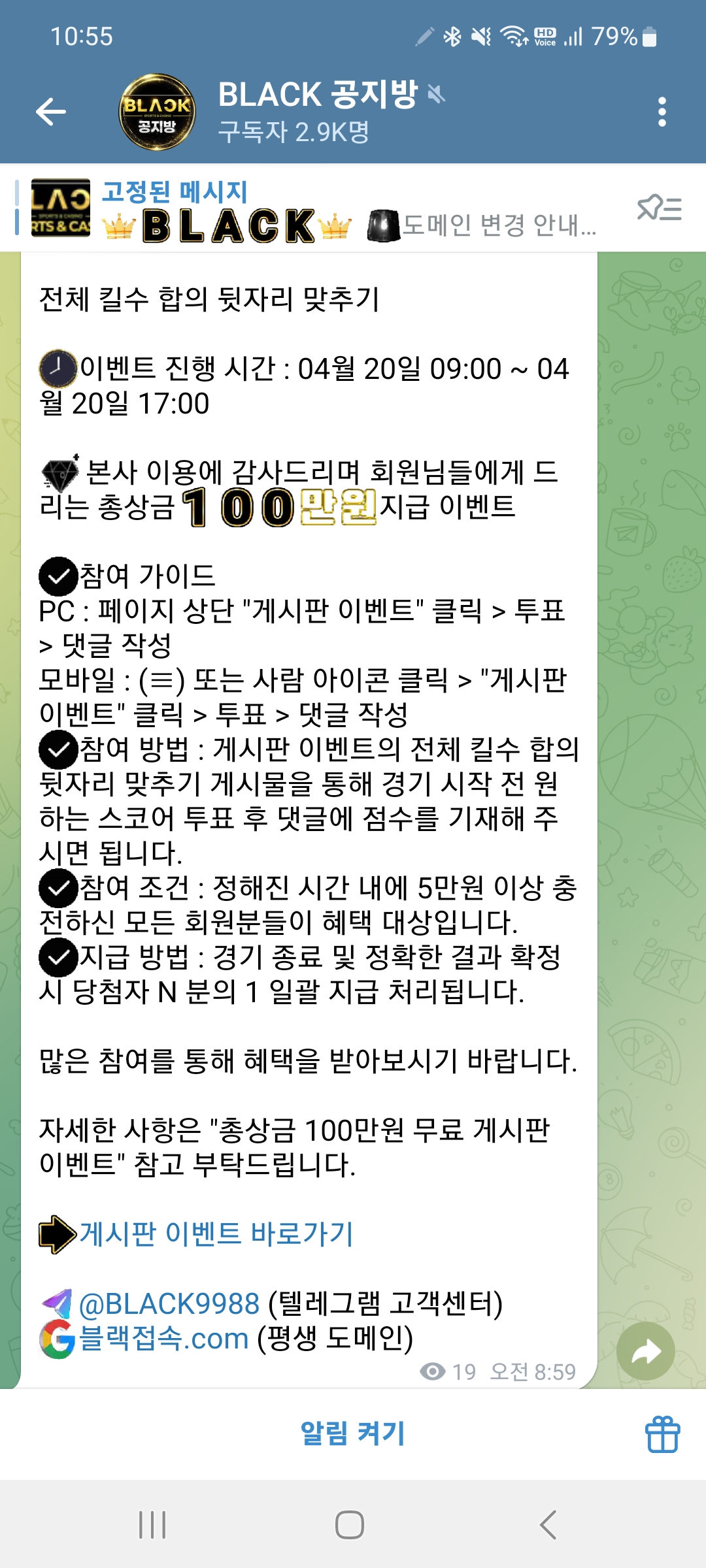
Task: Go back from the BLACK 공지방 channel
Action: (51, 112)
